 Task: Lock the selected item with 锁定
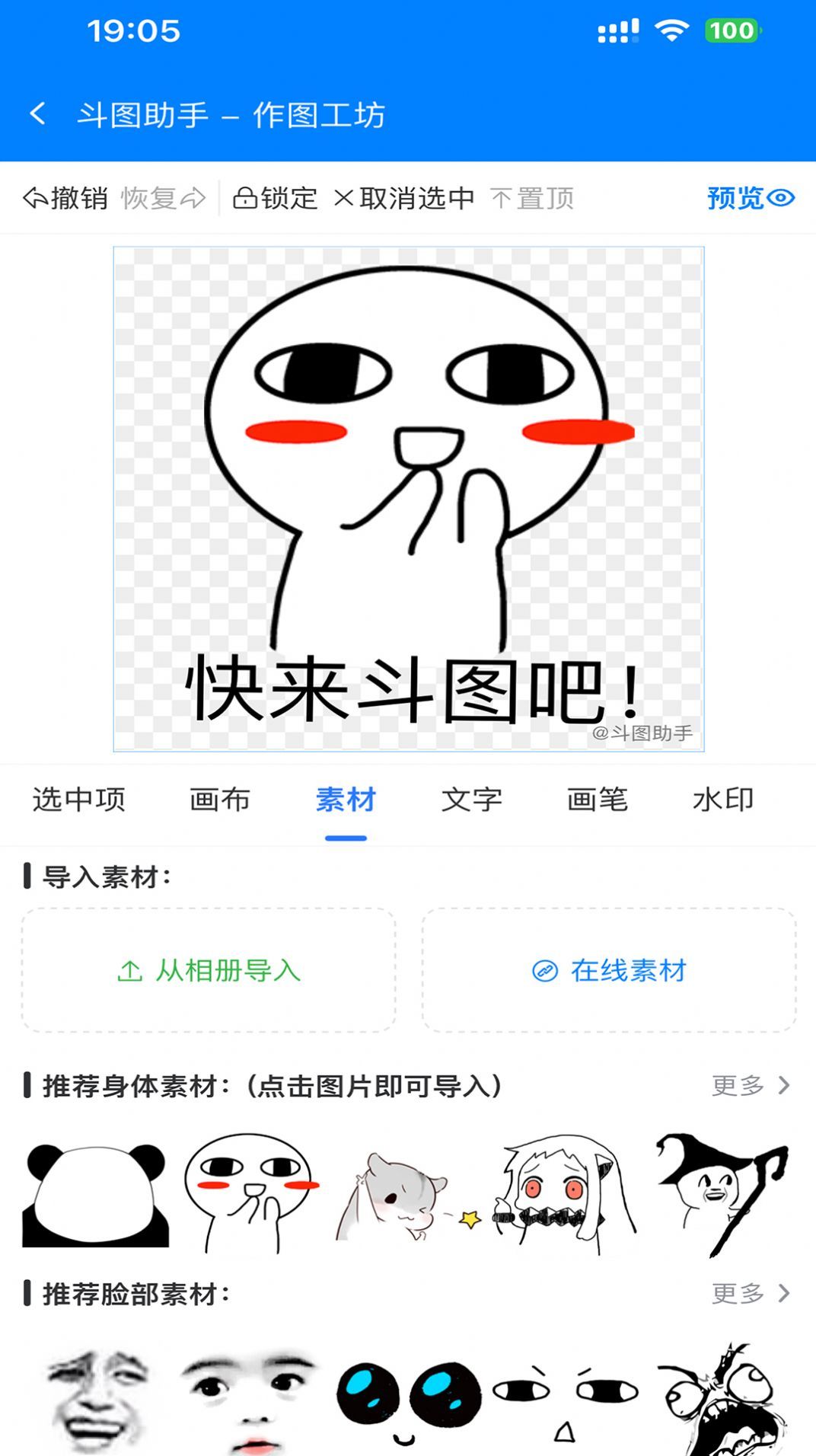[x=275, y=198]
